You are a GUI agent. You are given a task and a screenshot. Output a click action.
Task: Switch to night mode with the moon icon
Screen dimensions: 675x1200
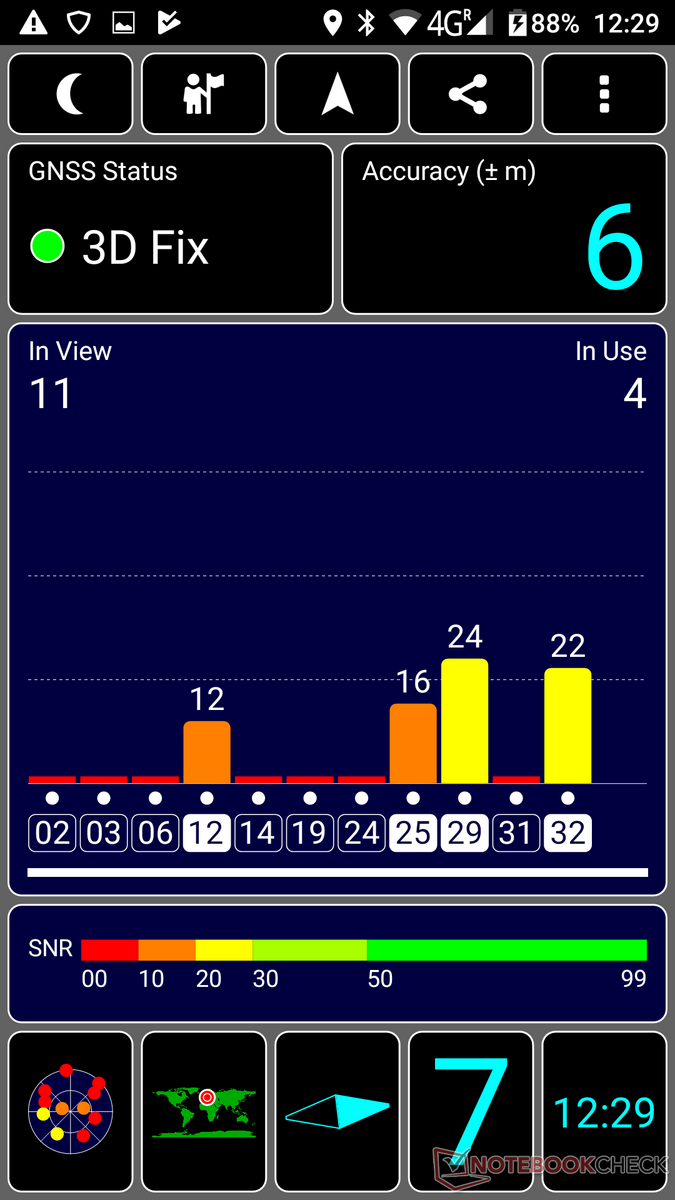[70, 94]
